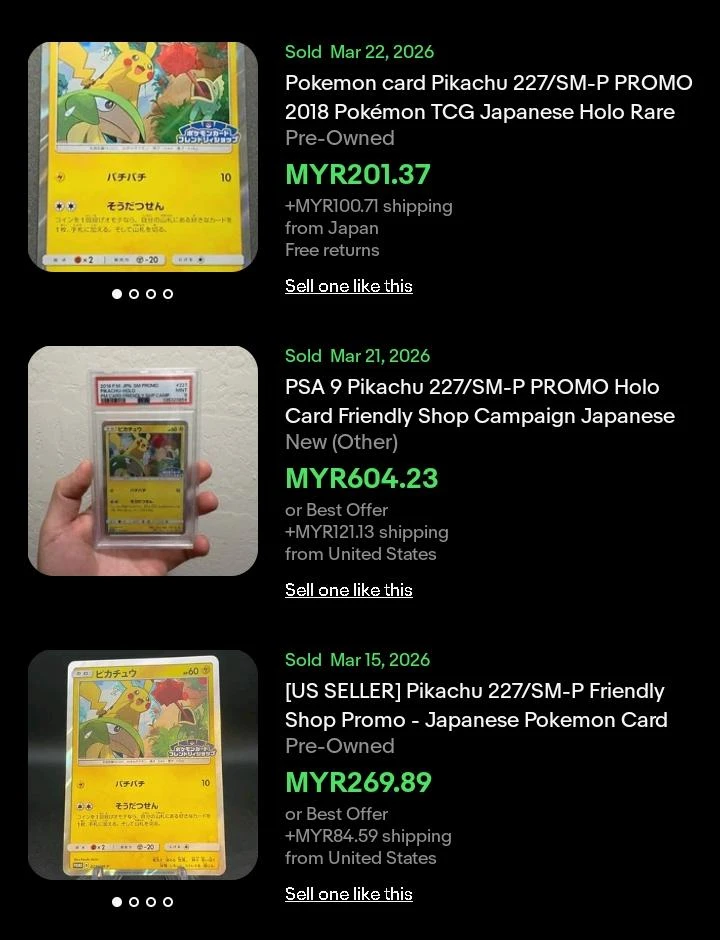Tap Sell one like this under MYR604.23 listing
The width and height of the screenshot is (720, 940).
click(348, 590)
